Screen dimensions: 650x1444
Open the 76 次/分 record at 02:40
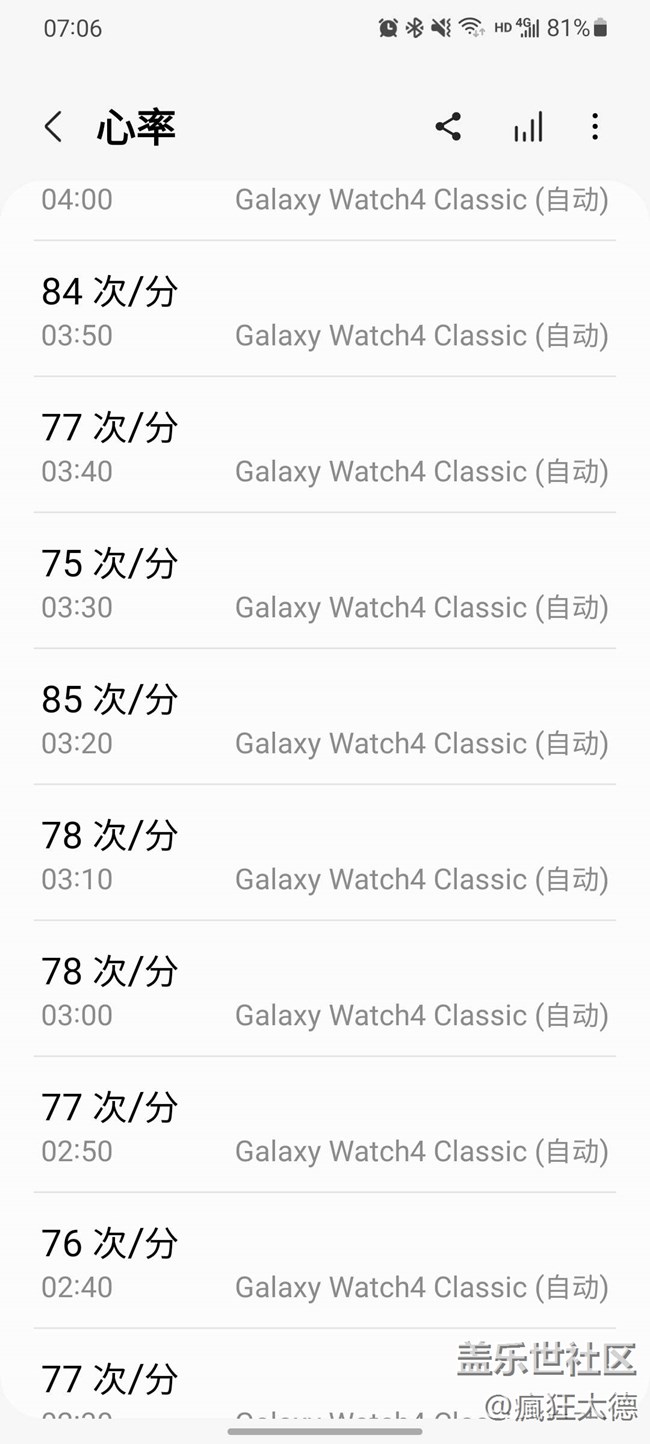point(324,1262)
